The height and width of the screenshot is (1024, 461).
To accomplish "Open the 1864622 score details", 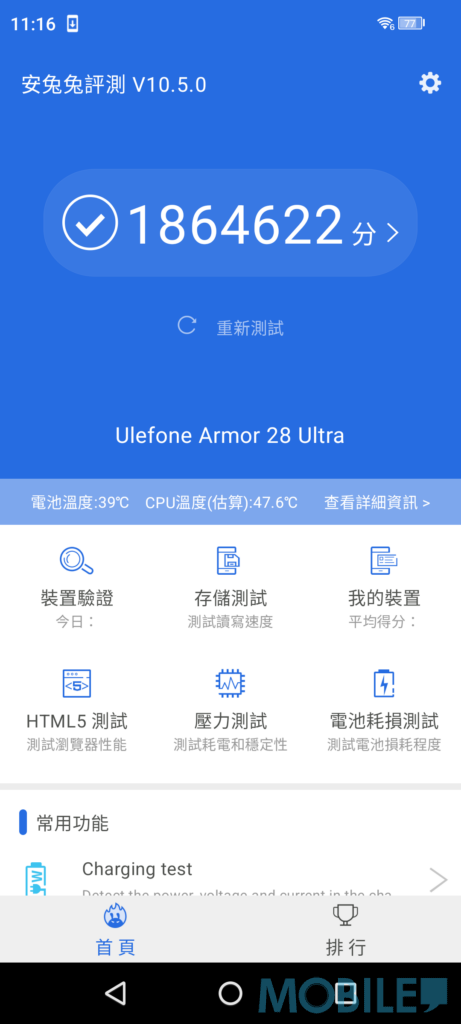I will click(x=230, y=223).
